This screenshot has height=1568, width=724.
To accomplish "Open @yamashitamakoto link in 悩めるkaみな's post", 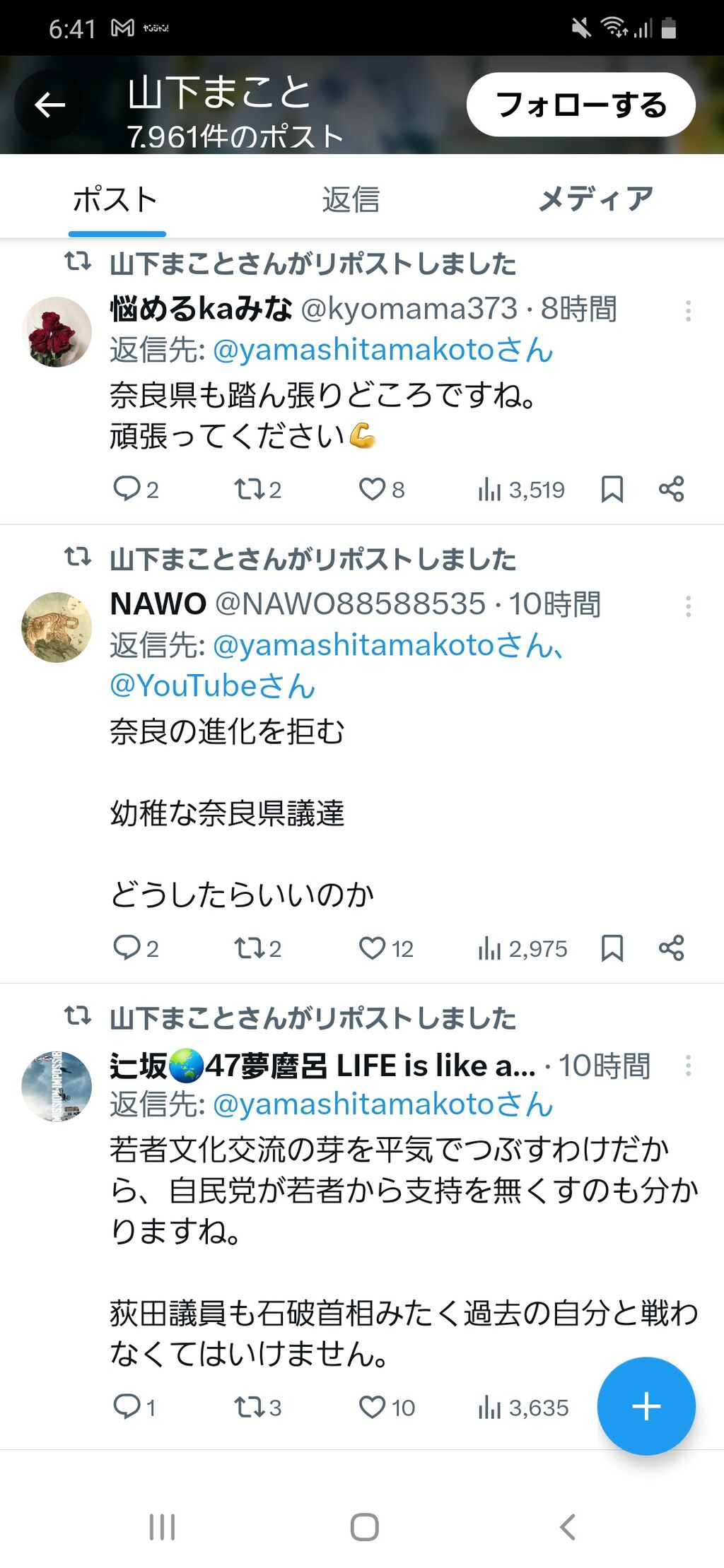I will (382, 350).
